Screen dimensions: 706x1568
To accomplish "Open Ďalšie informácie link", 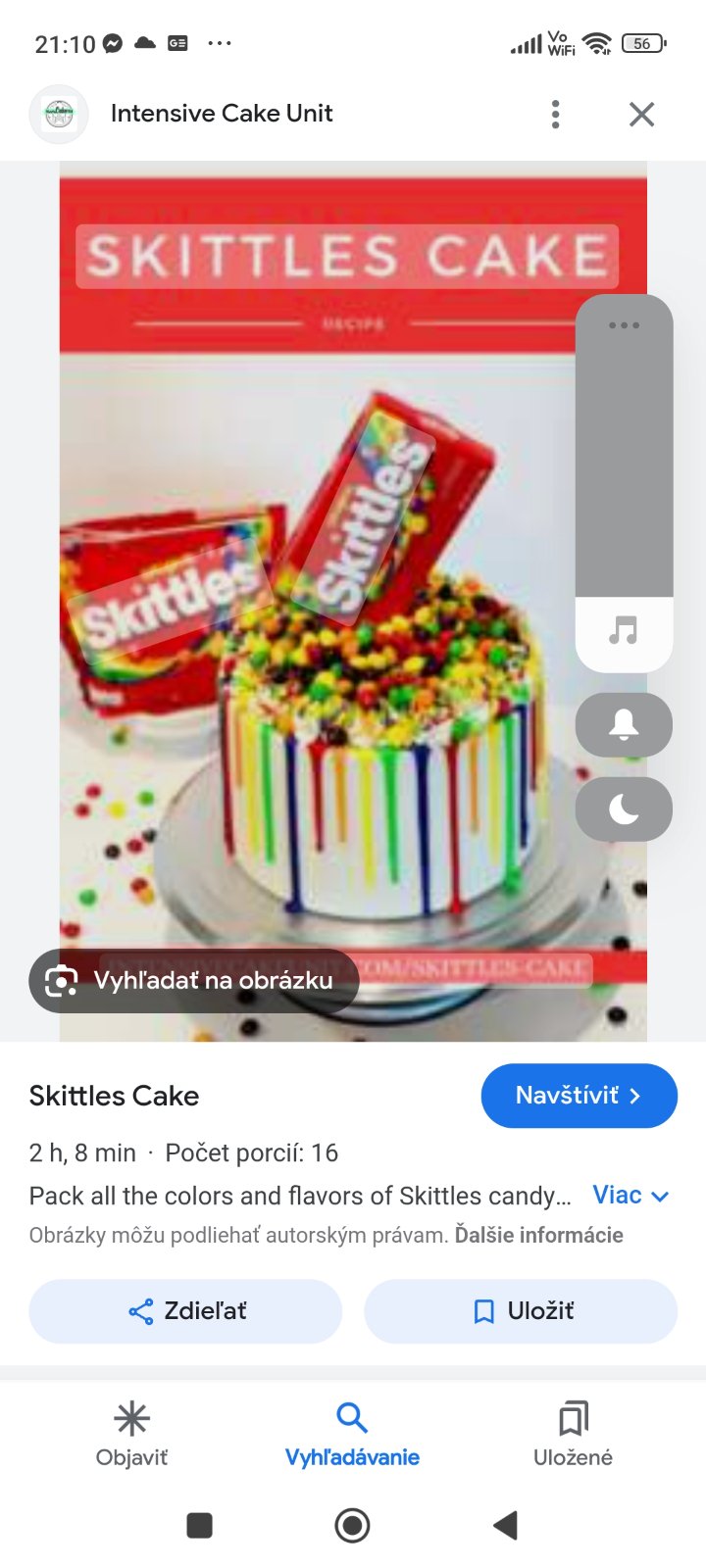I will [538, 1235].
